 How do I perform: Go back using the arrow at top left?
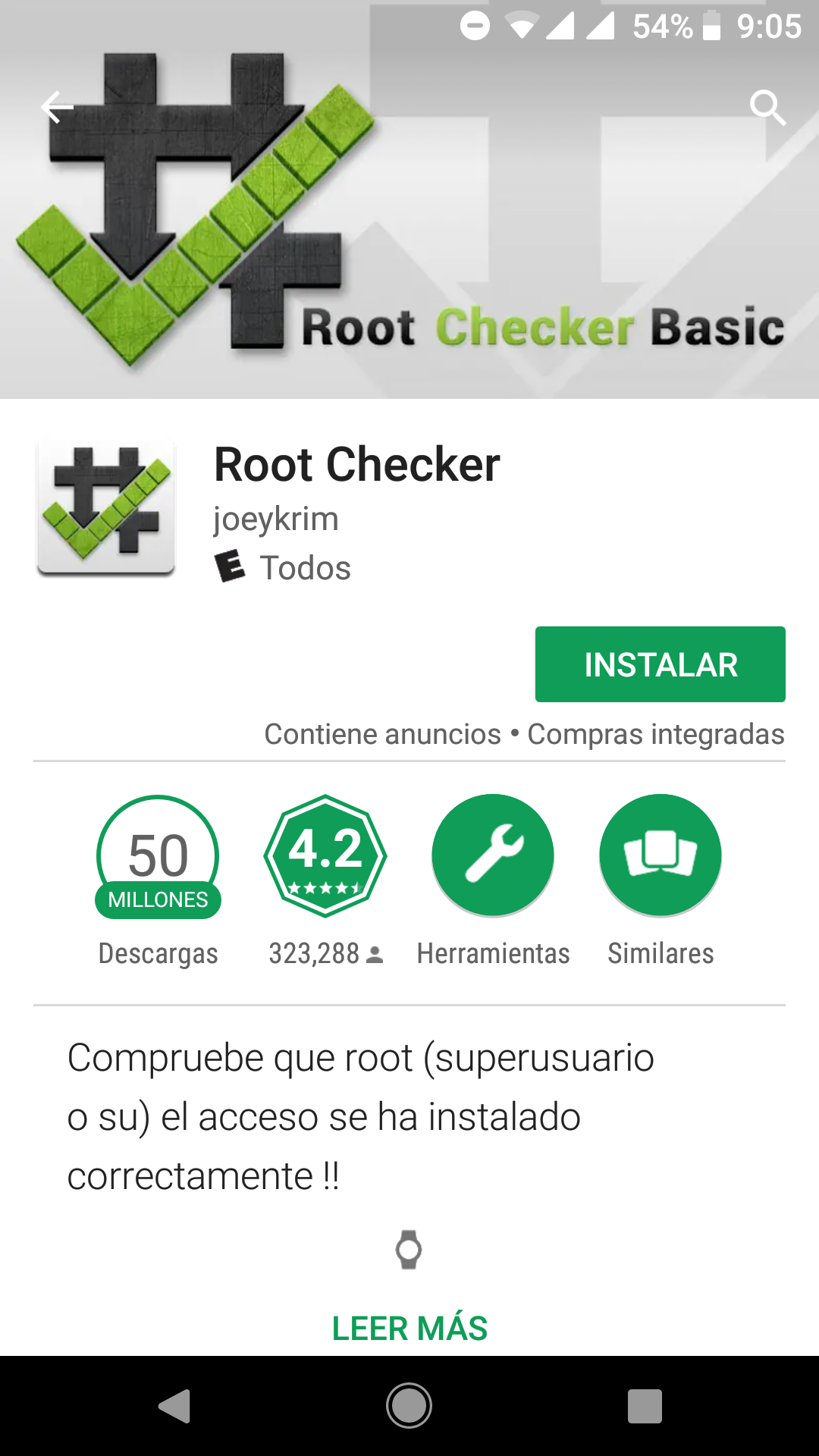57,107
